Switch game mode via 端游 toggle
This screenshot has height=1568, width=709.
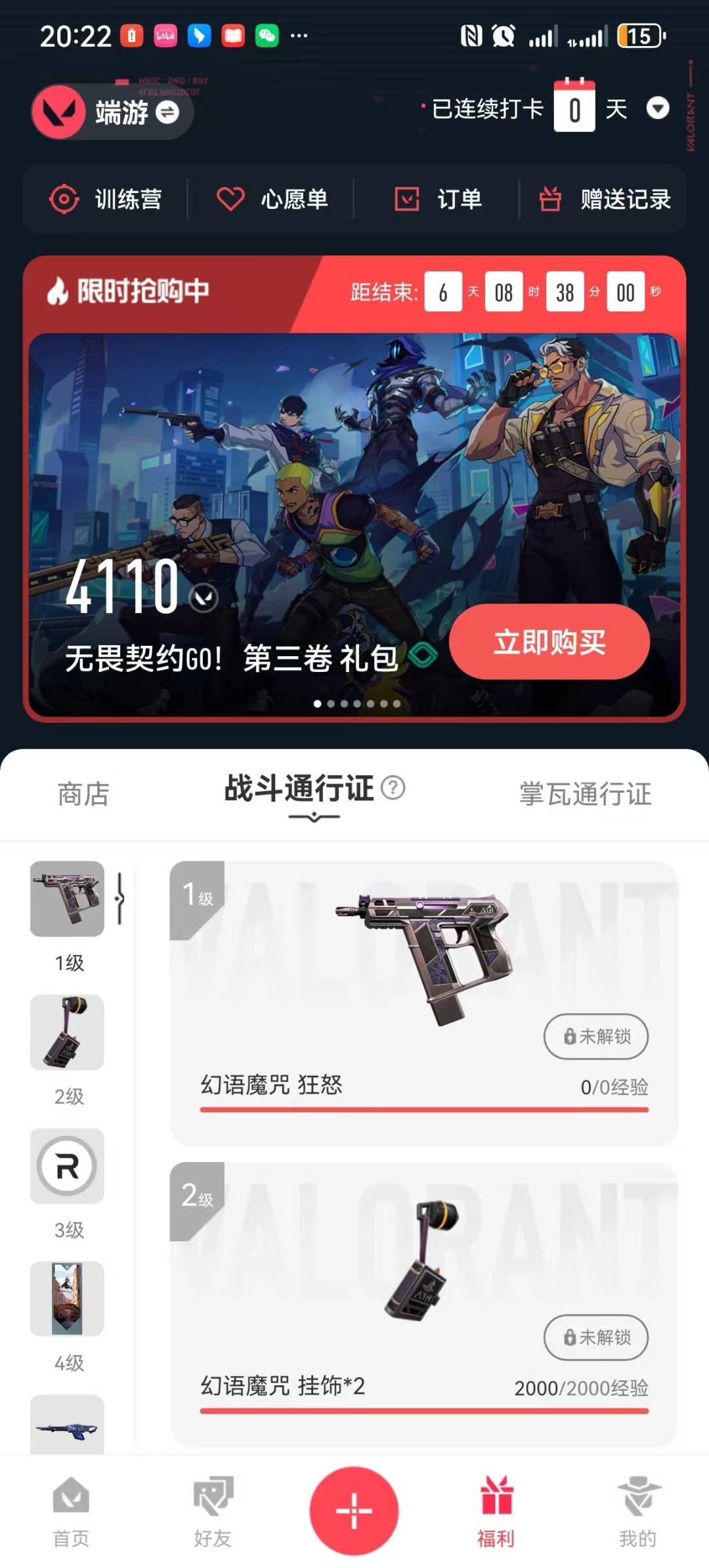112,112
